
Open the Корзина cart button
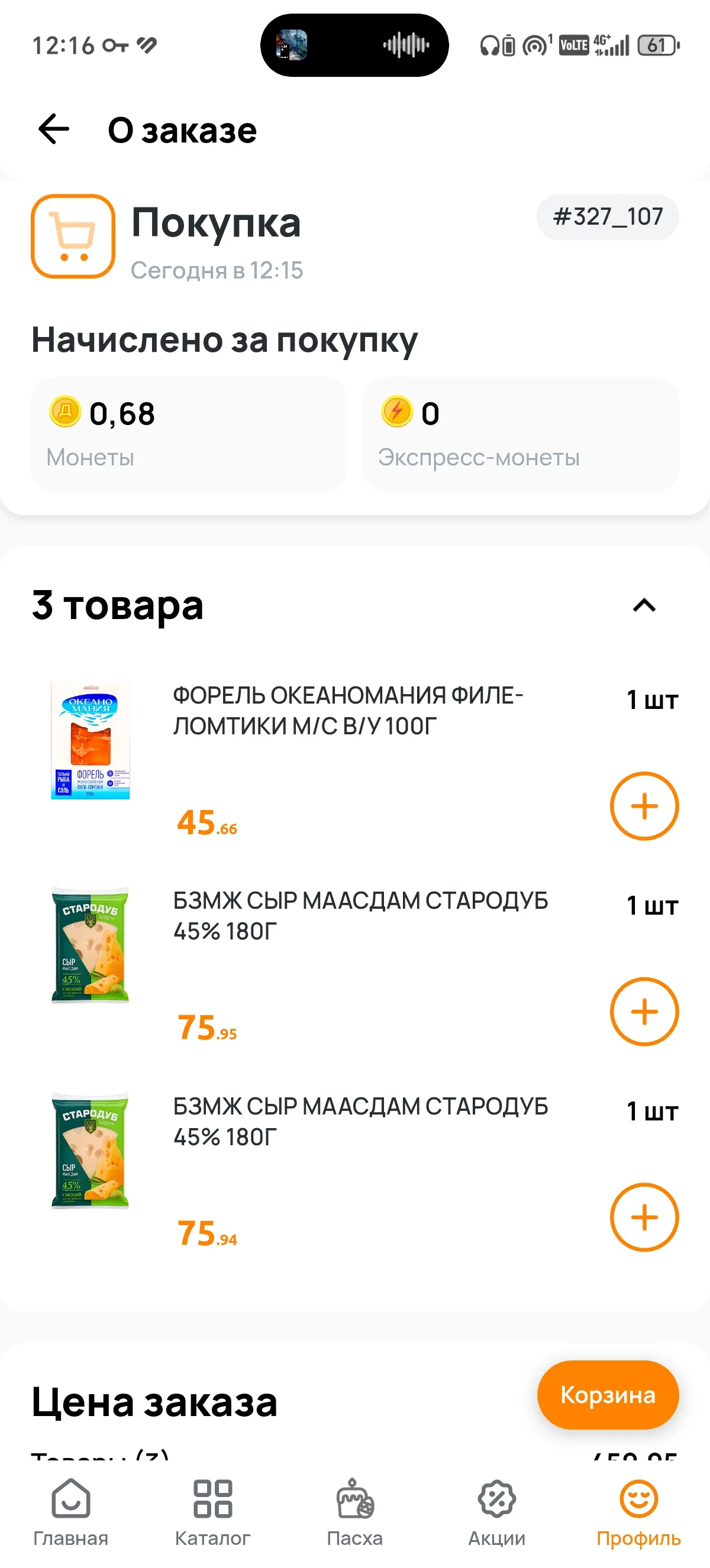[x=608, y=1395]
